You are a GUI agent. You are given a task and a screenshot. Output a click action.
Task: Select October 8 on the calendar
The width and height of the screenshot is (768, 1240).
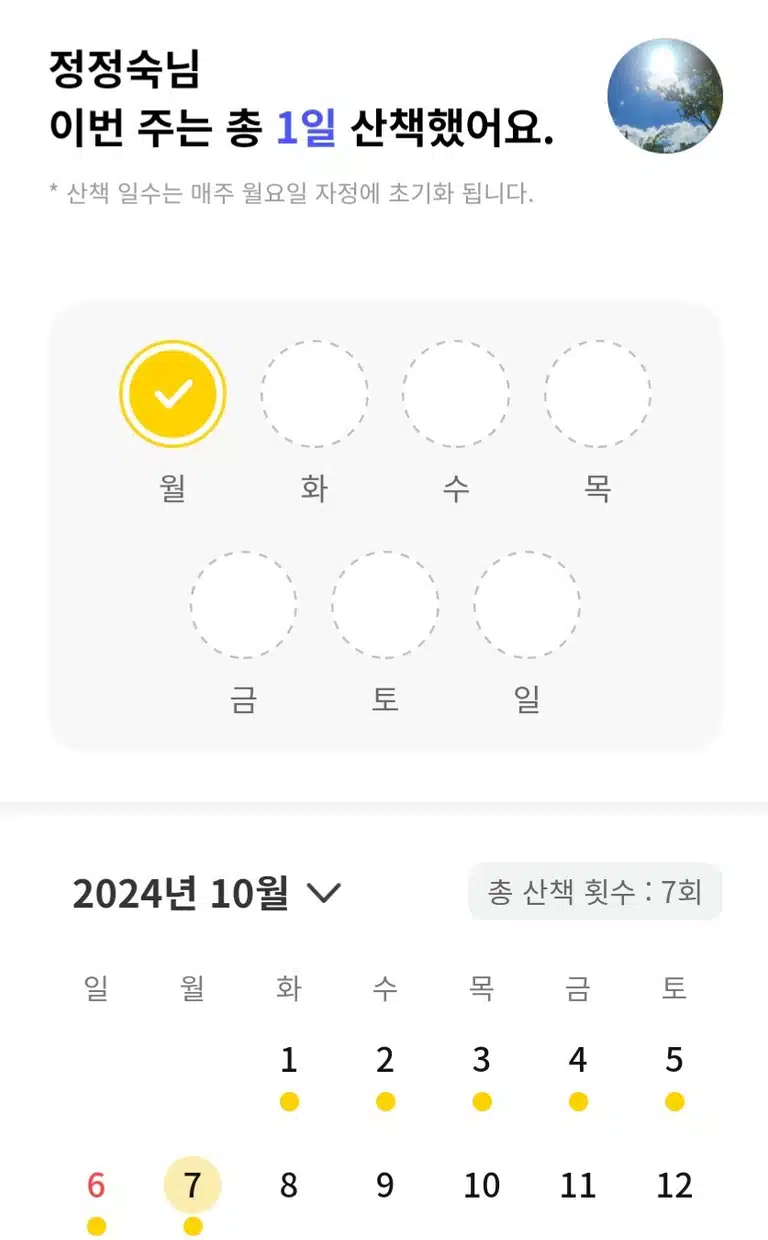[x=289, y=1186]
